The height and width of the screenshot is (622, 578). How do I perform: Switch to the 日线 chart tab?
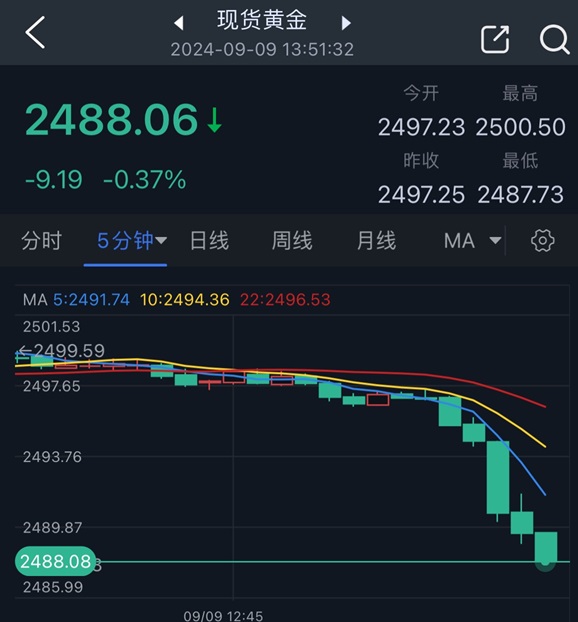pyautogui.click(x=209, y=241)
